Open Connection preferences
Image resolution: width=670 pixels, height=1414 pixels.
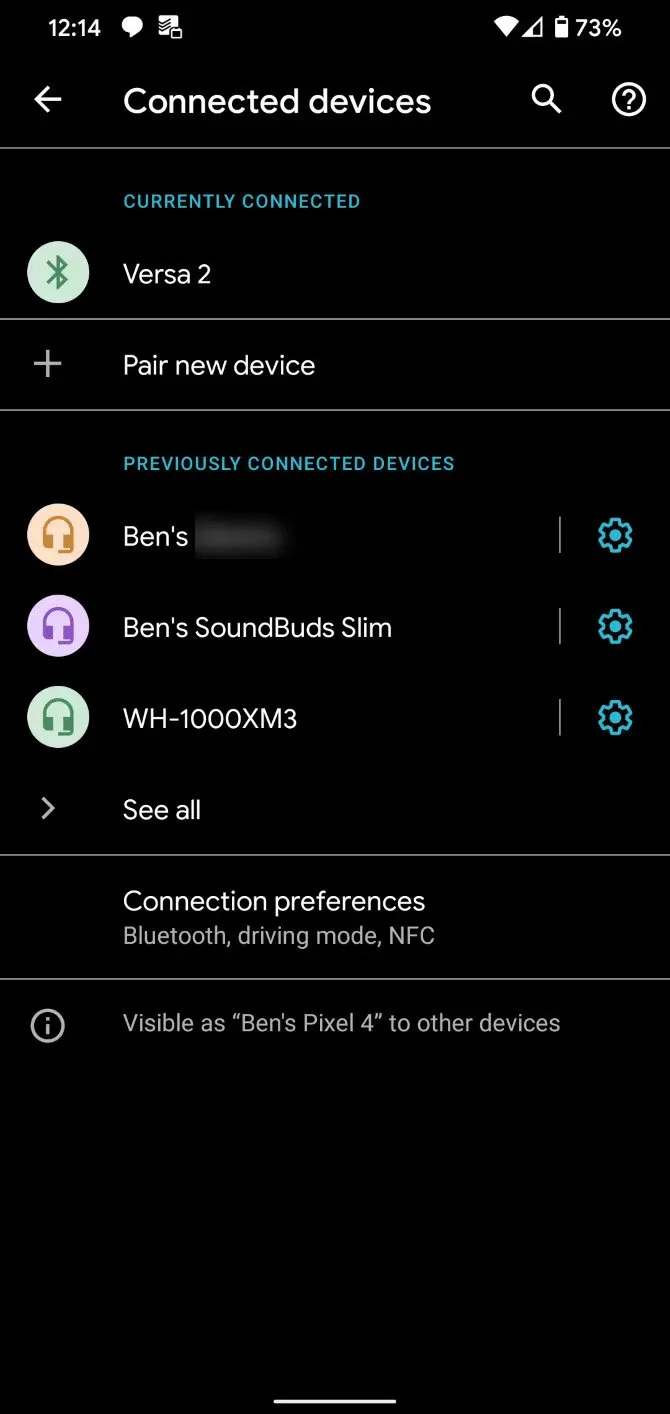click(x=274, y=916)
